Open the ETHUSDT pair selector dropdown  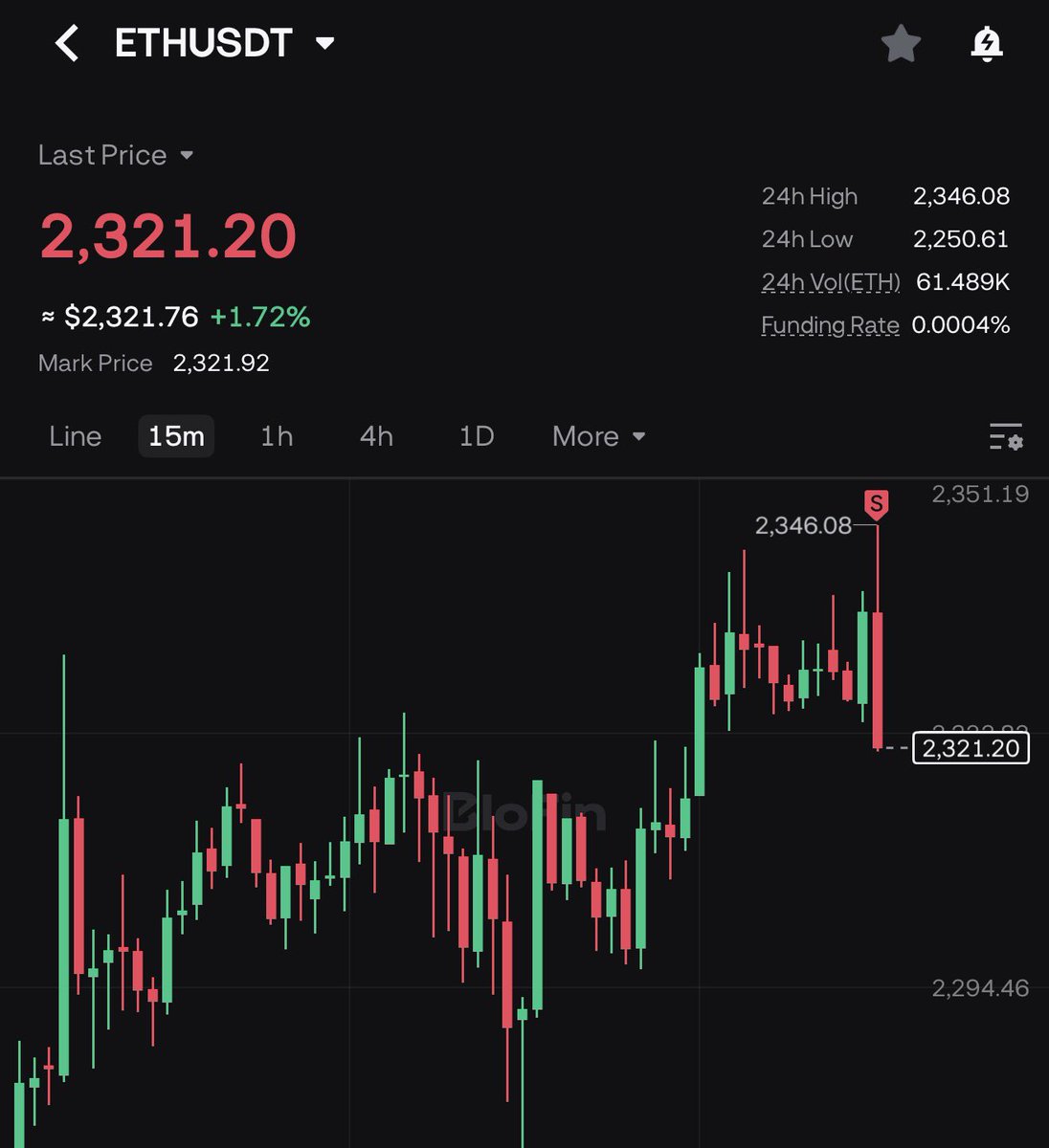324,43
